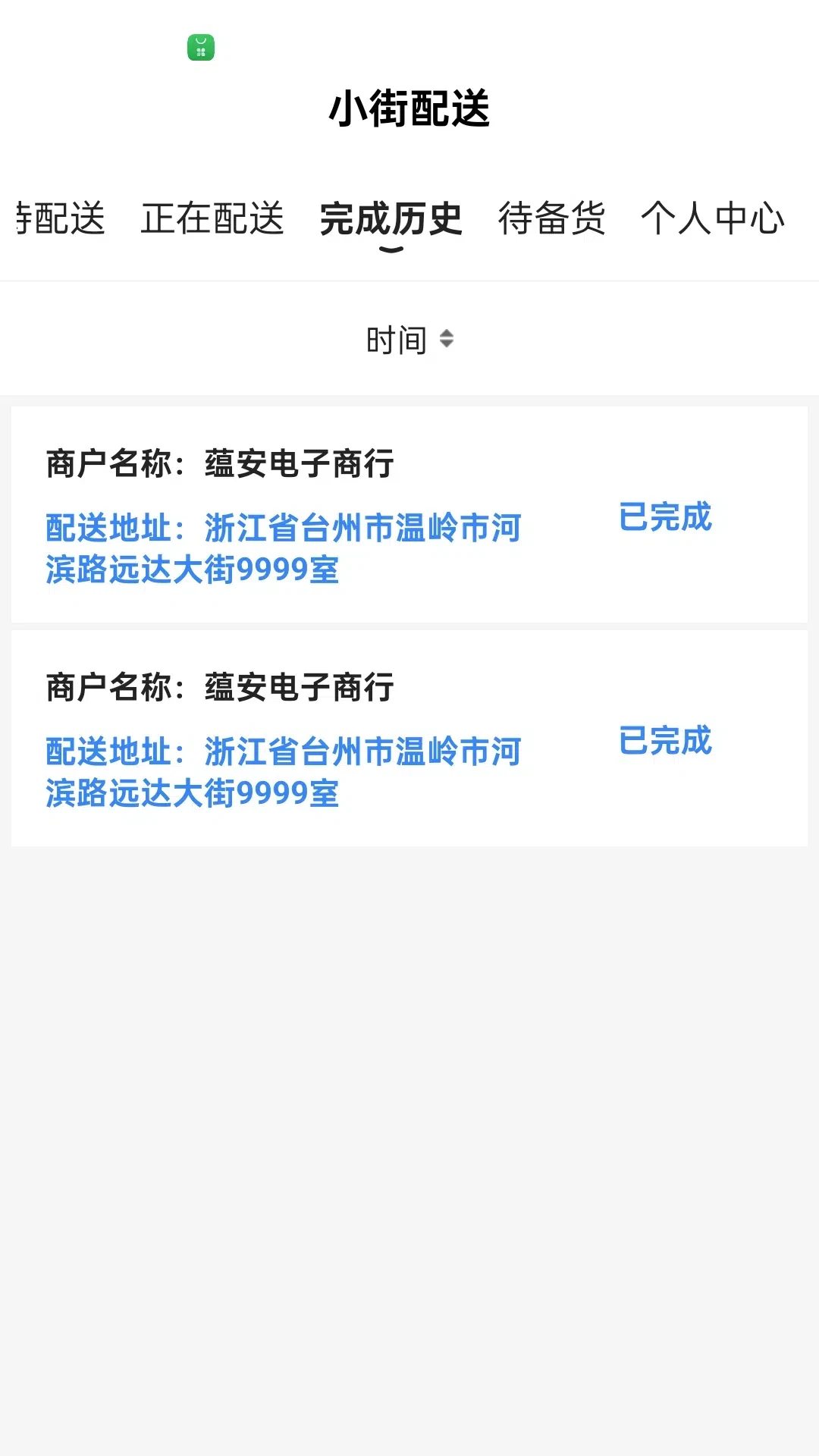Select the 完成历史 tab
Image resolution: width=819 pixels, height=1456 pixels.
point(391,220)
